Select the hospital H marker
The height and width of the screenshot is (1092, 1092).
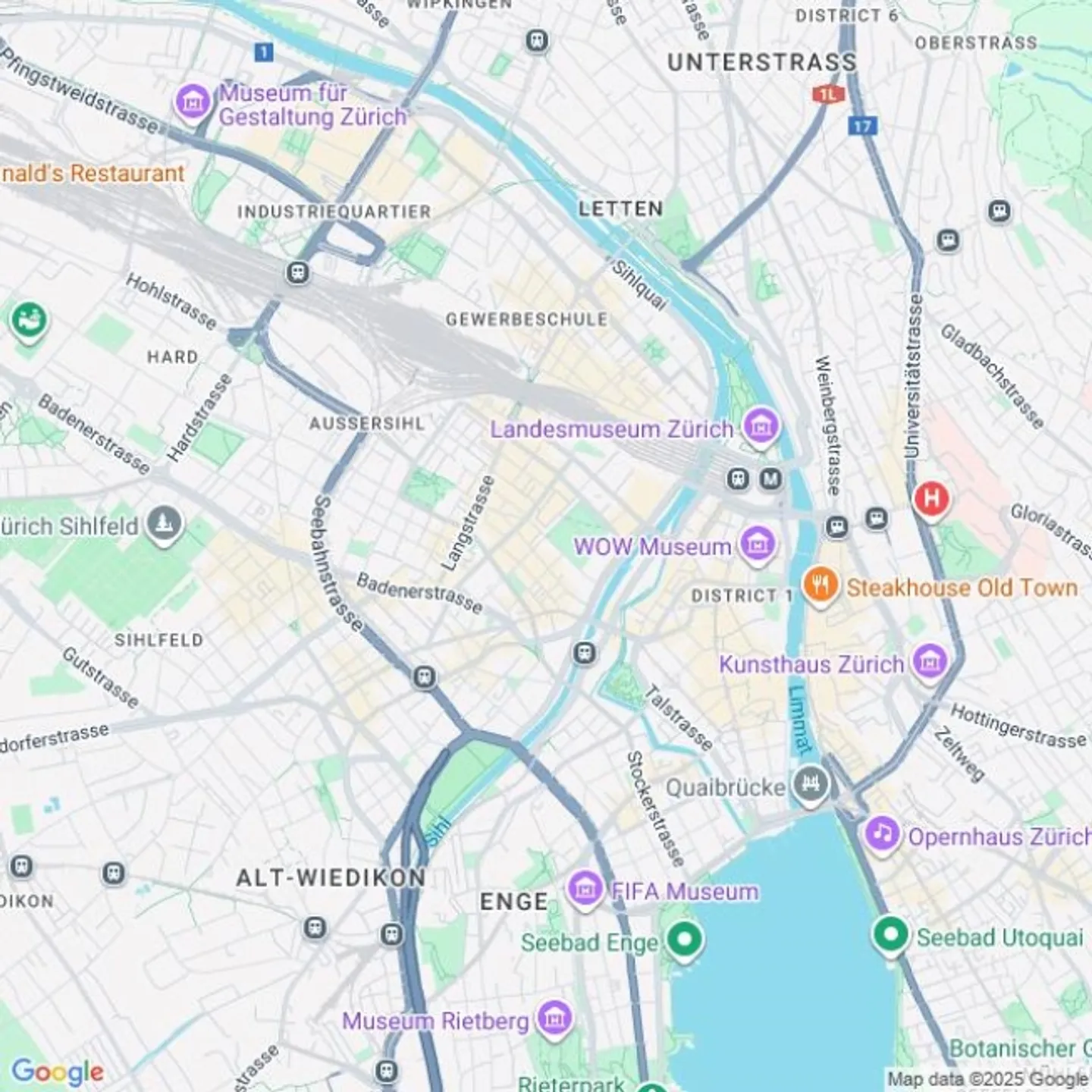pyautogui.click(x=931, y=499)
